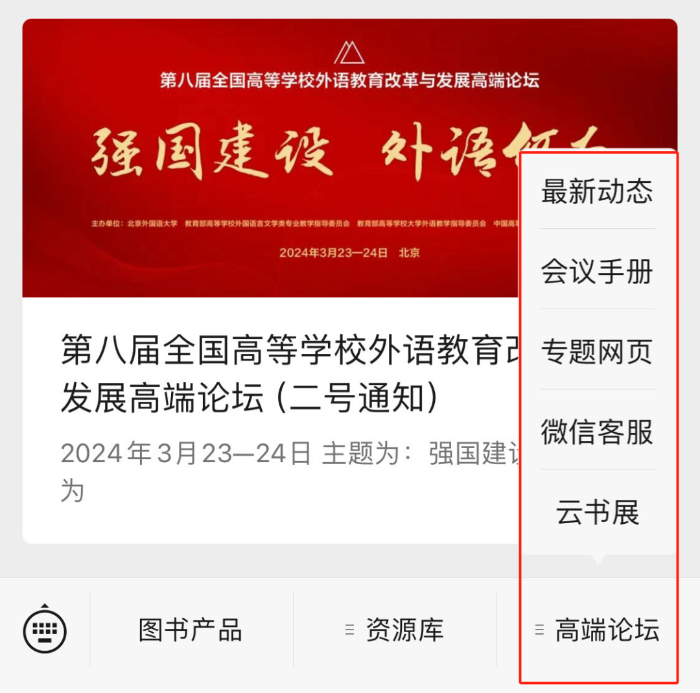Collapse the 高端论坛 bottom menu
Screen dimensions: 700x693
point(597,630)
